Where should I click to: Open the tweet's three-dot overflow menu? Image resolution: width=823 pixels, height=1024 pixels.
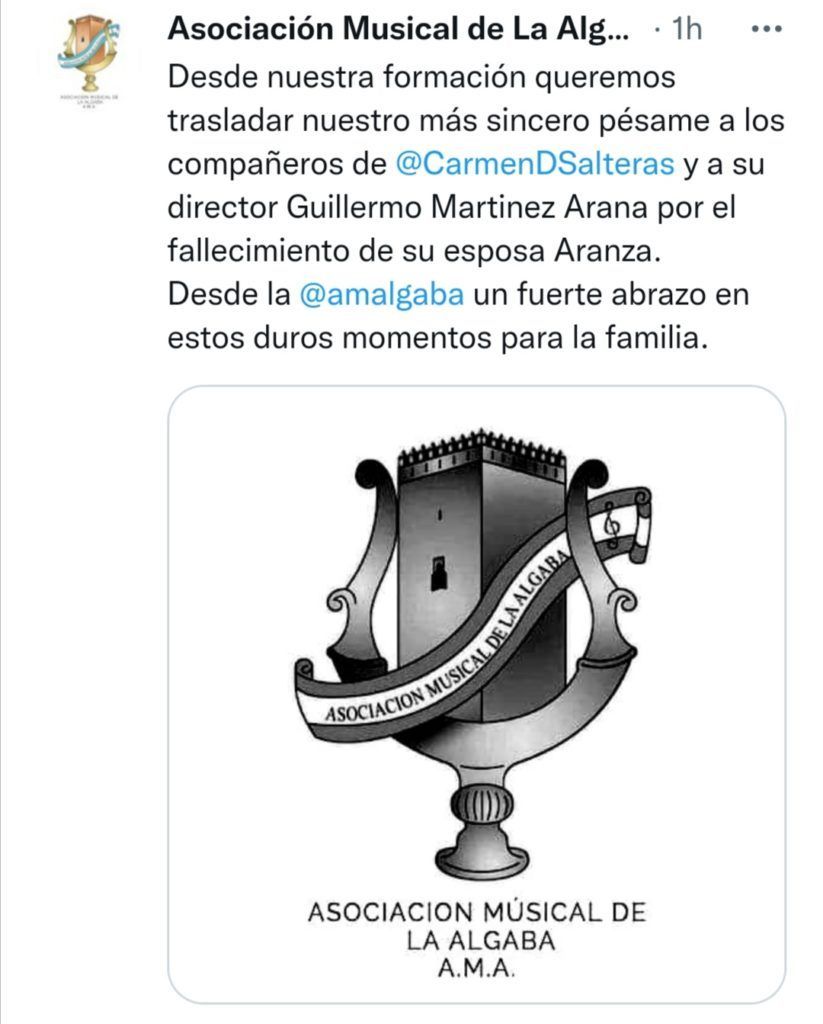pos(767,29)
